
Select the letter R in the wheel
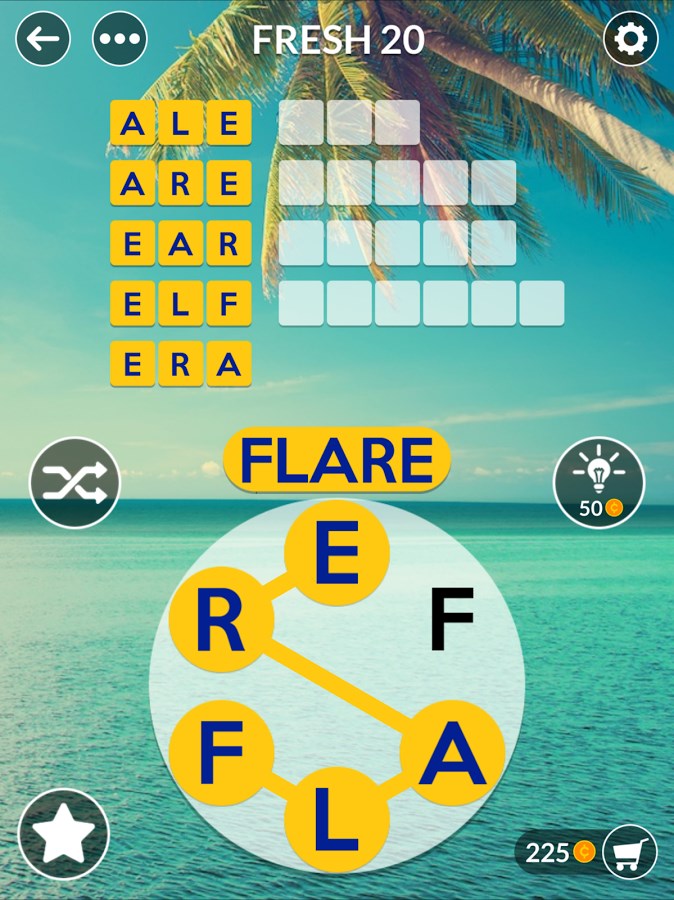(x=221, y=620)
